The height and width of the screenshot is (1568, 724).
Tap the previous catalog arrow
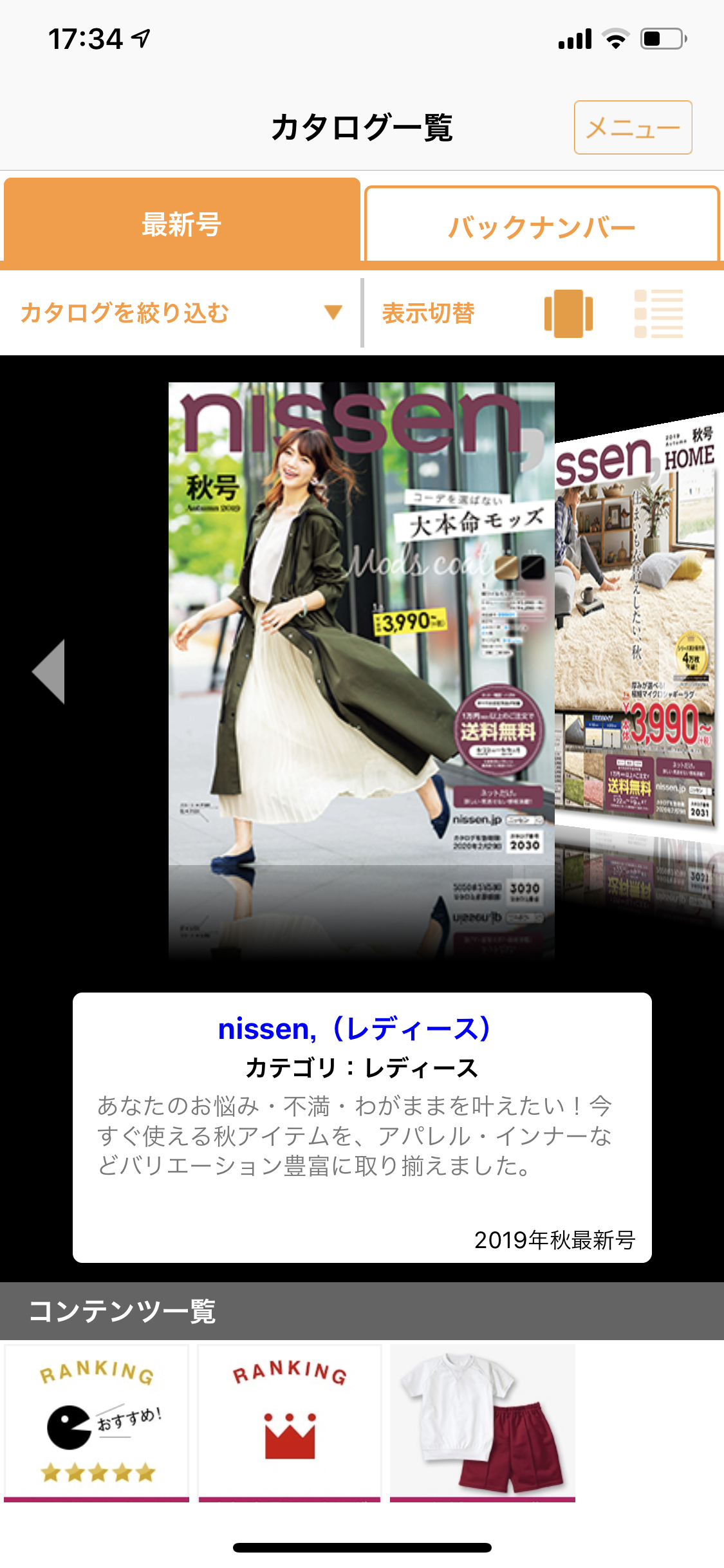tap(49, 671)
